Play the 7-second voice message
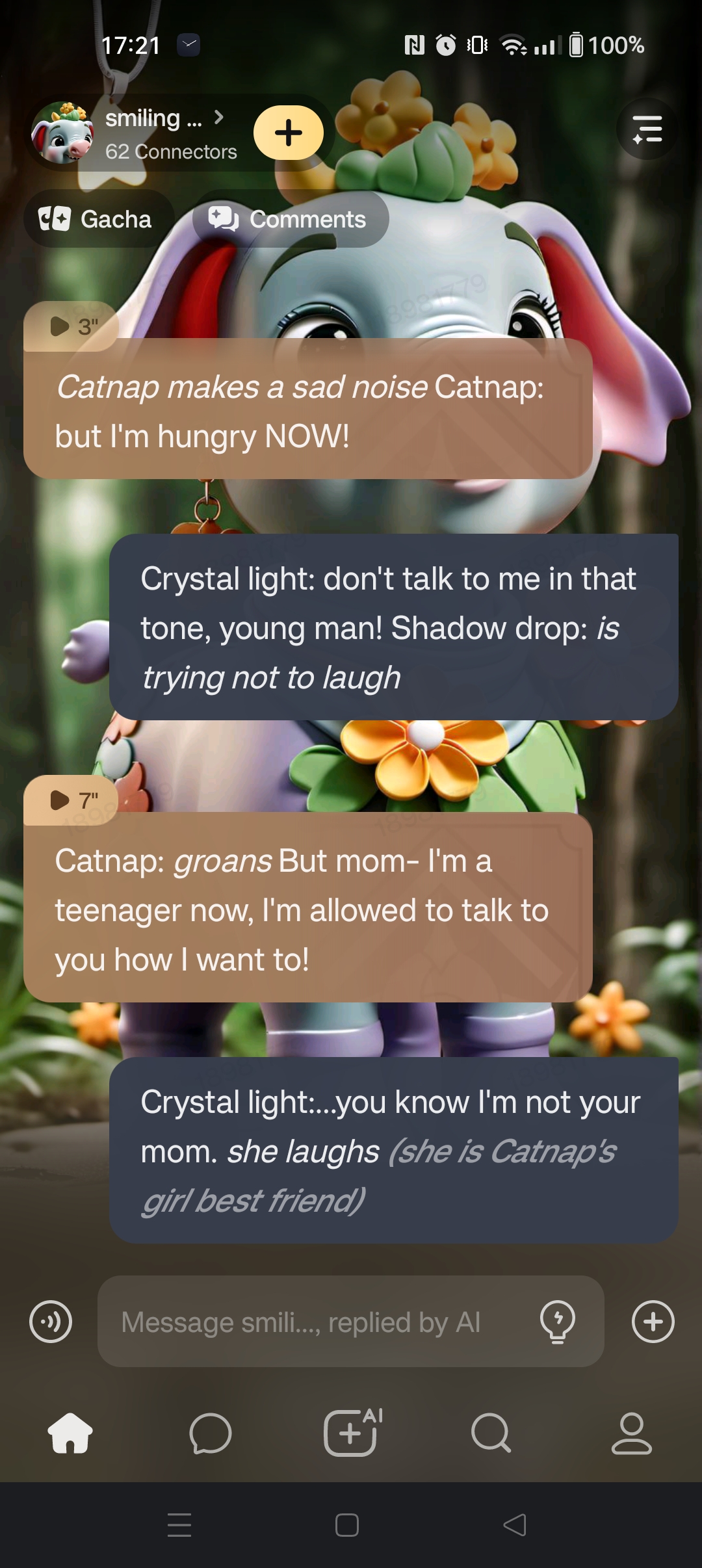 pos(71,800)
